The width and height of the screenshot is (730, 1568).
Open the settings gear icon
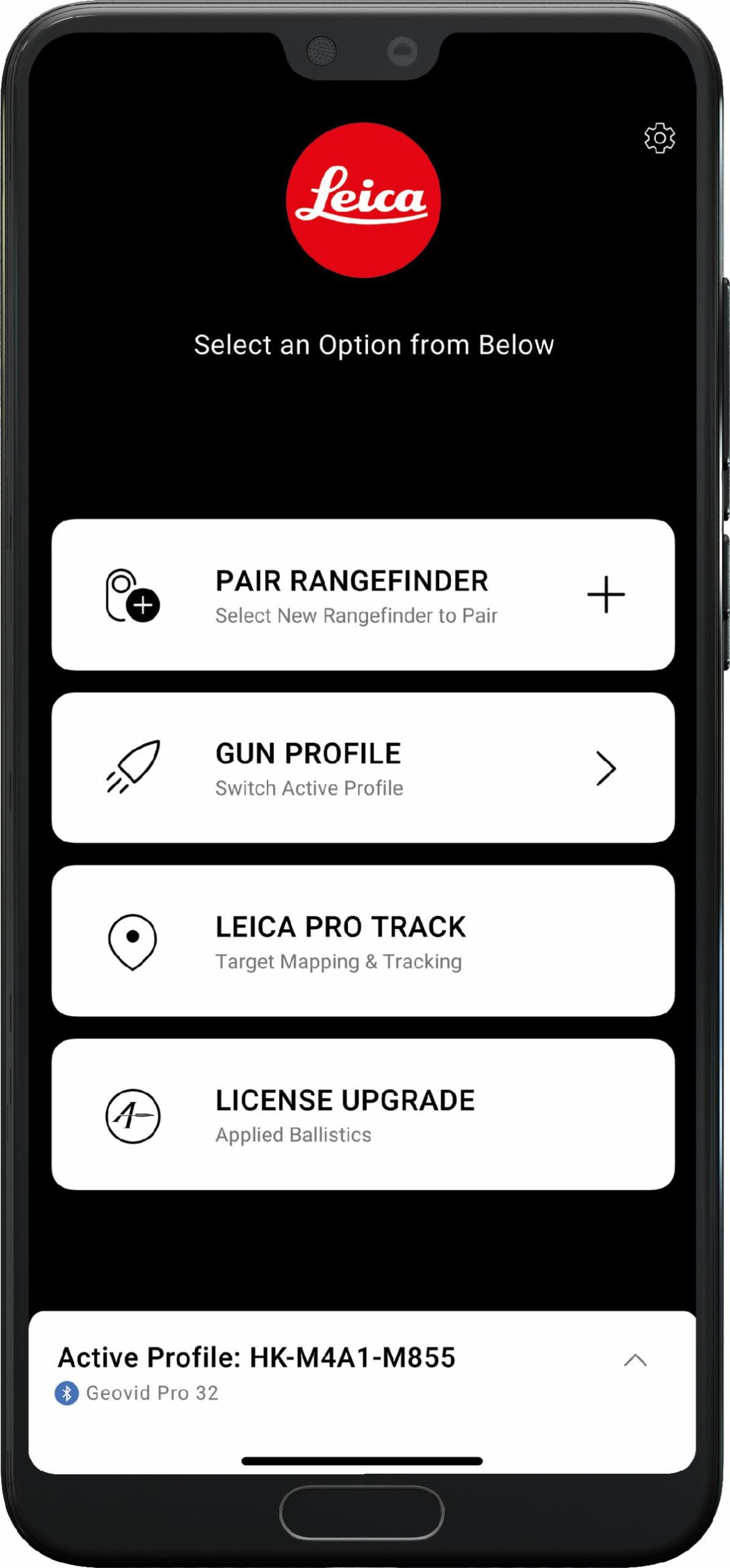(660, 138)
